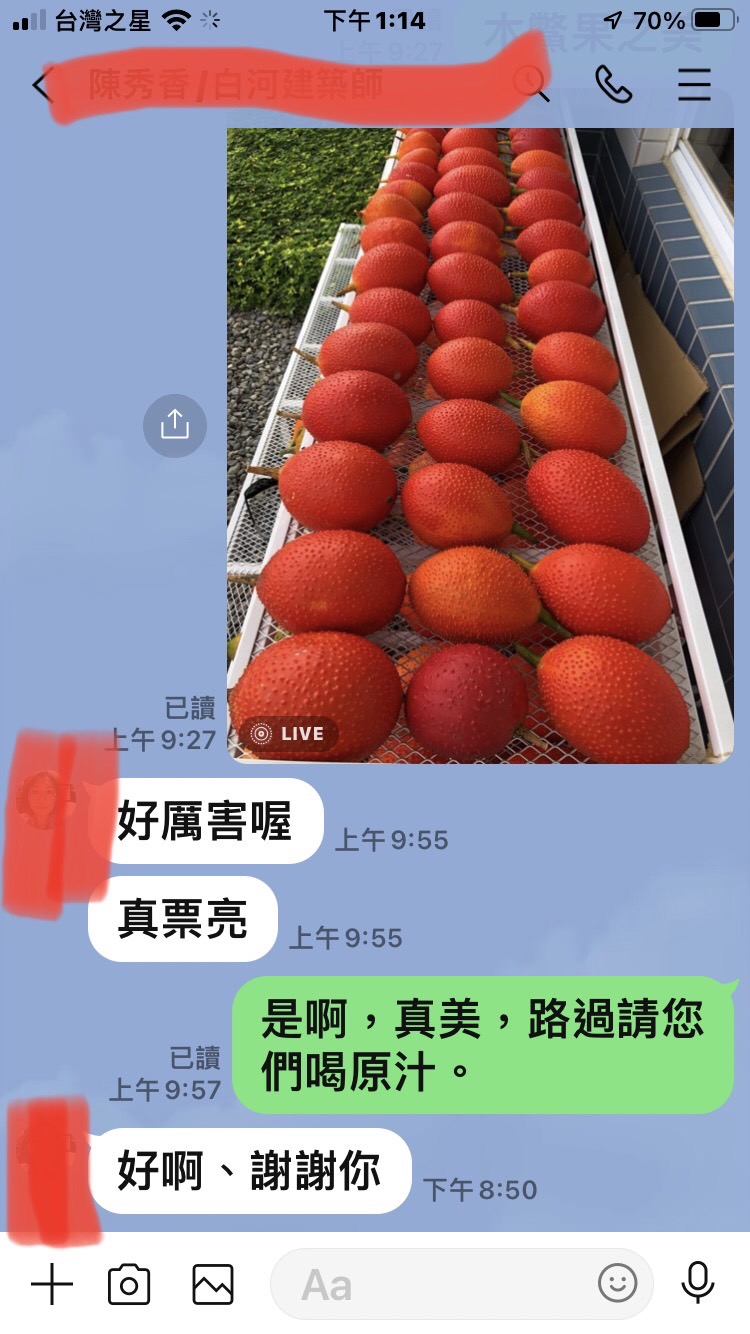This screenshot has height=1334, width=750.
Task: Open the photo gallery picker
Action: point(213,1284)
